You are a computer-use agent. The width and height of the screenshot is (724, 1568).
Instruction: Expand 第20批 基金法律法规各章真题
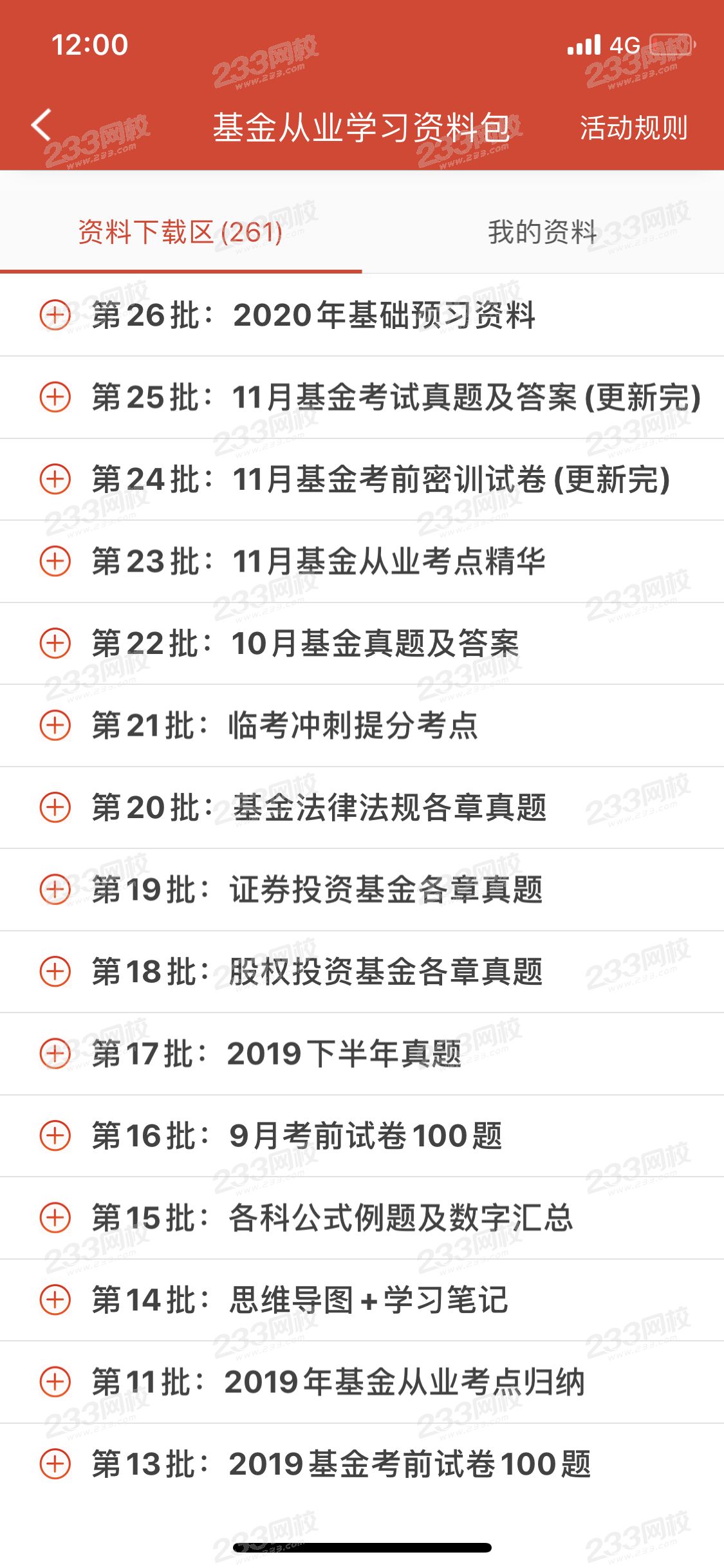[x=55, y=807]
